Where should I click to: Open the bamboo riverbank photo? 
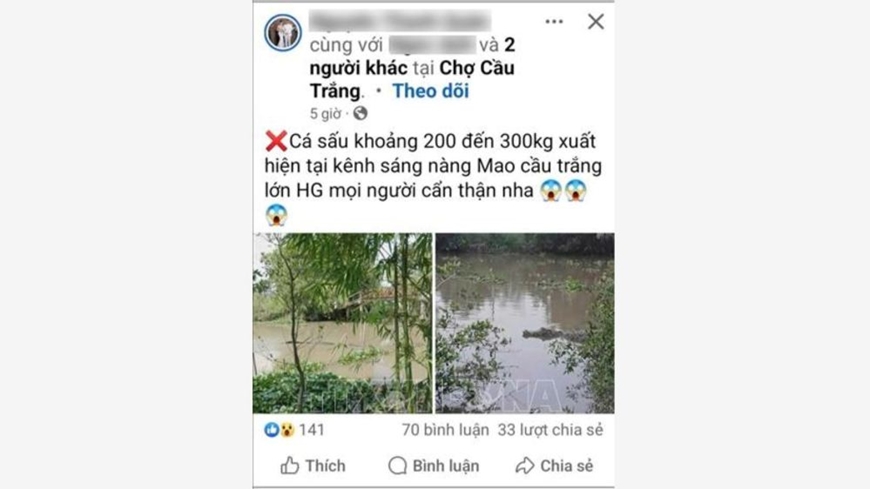[x=342, y=322]
